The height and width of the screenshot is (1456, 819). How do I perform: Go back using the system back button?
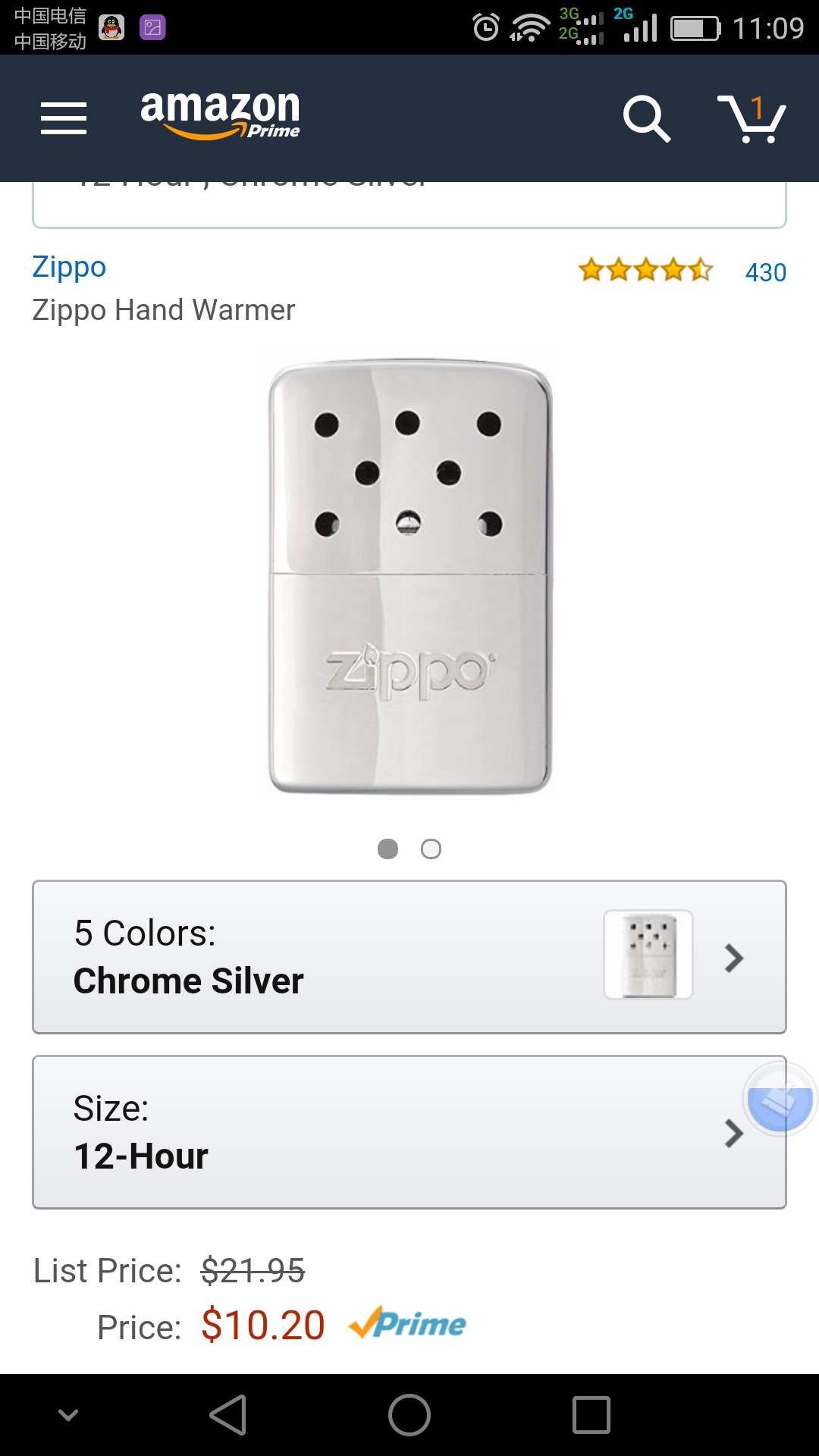pyautogui.click(x=227, y=1415)
